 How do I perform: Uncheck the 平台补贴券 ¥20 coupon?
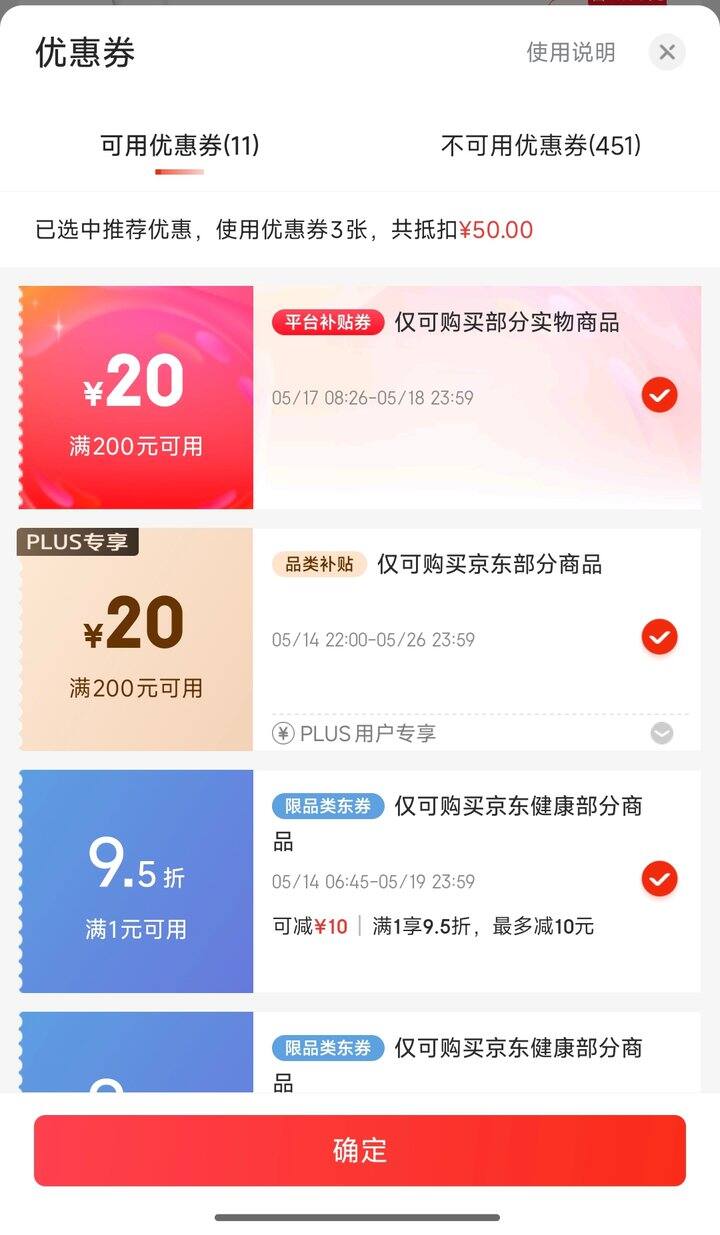pyautogui.click(x=659, y=395)
